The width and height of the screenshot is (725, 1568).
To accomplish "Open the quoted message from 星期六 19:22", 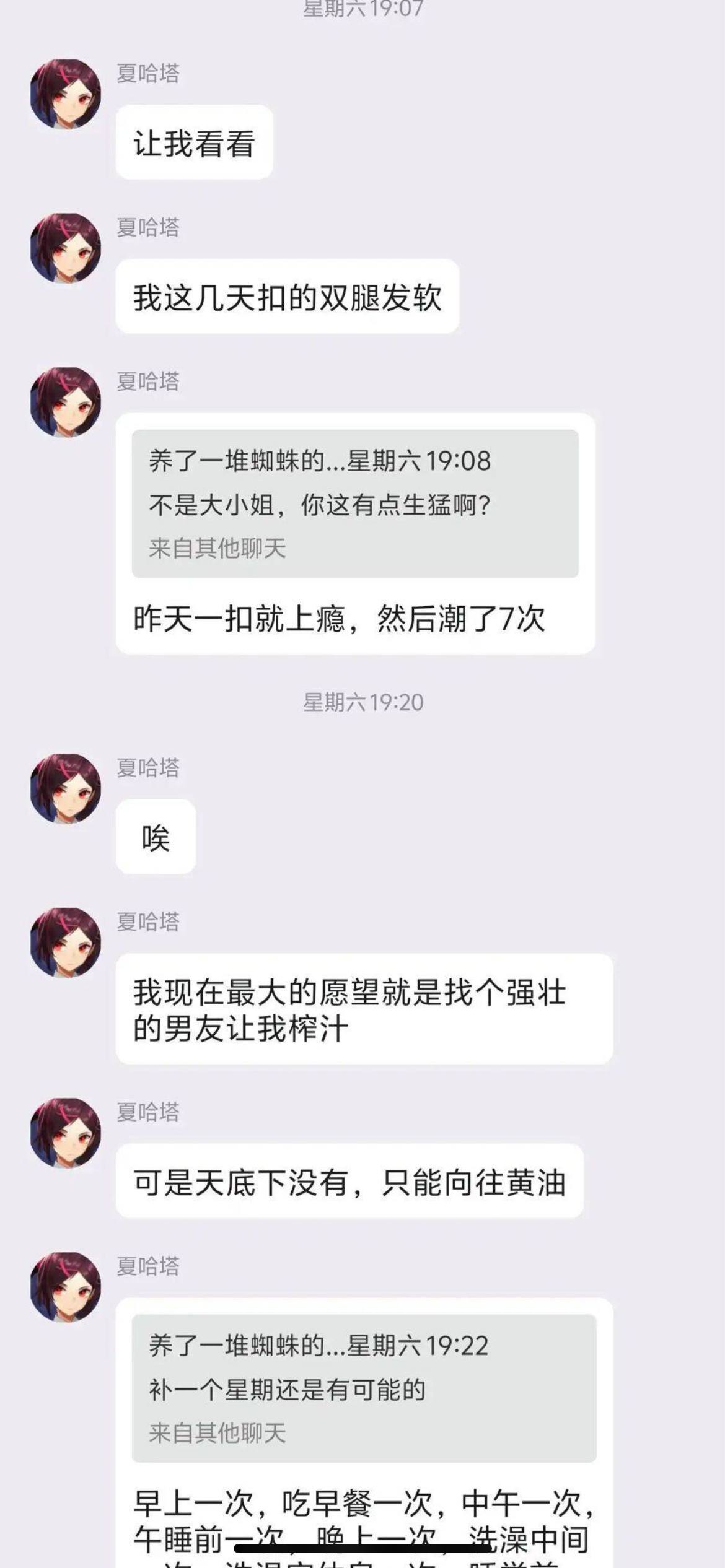I will pyautogui.click(x=364, y=1388).
